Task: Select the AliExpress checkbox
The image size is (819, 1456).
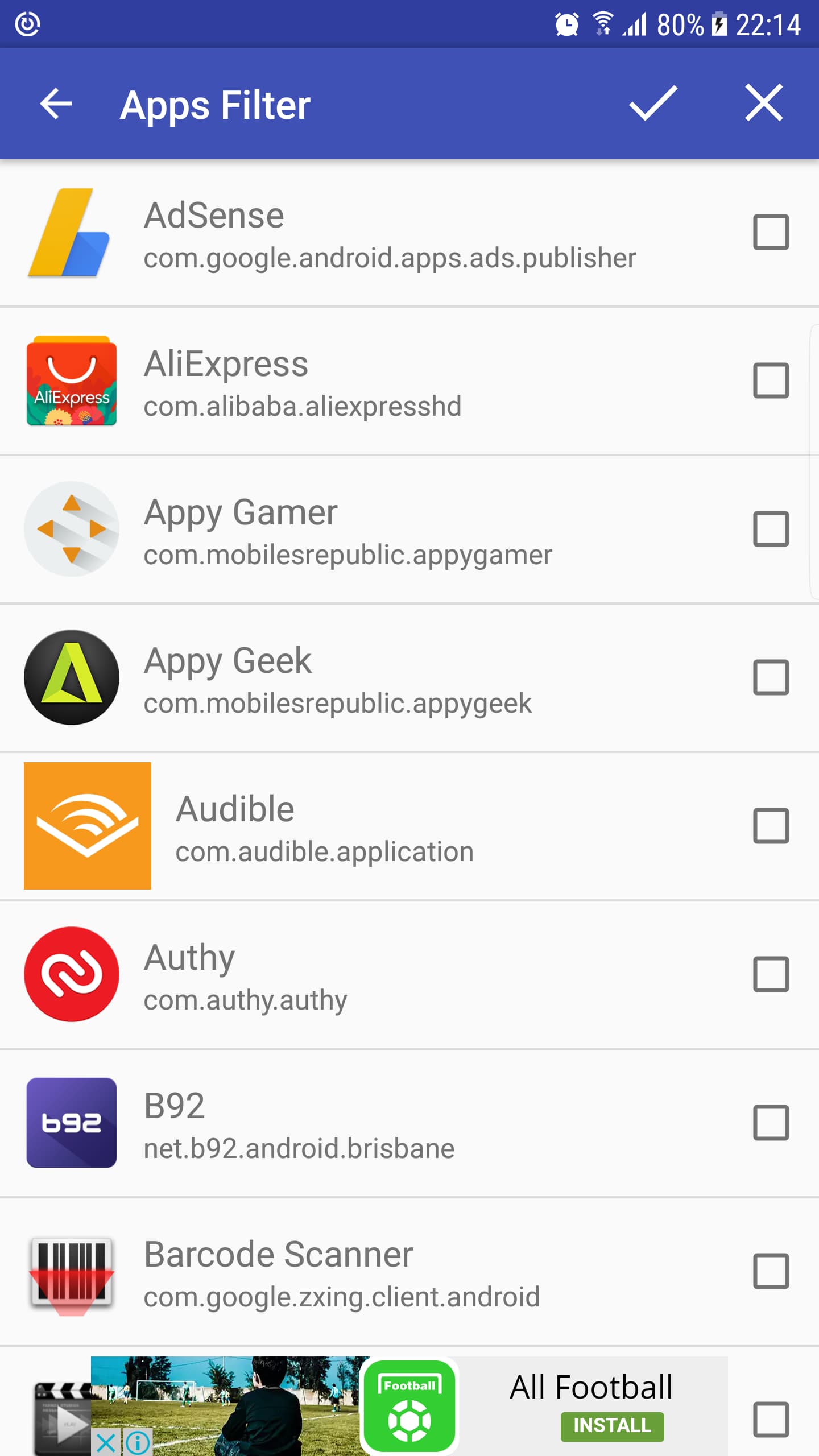Action: (x=771, y=380)
